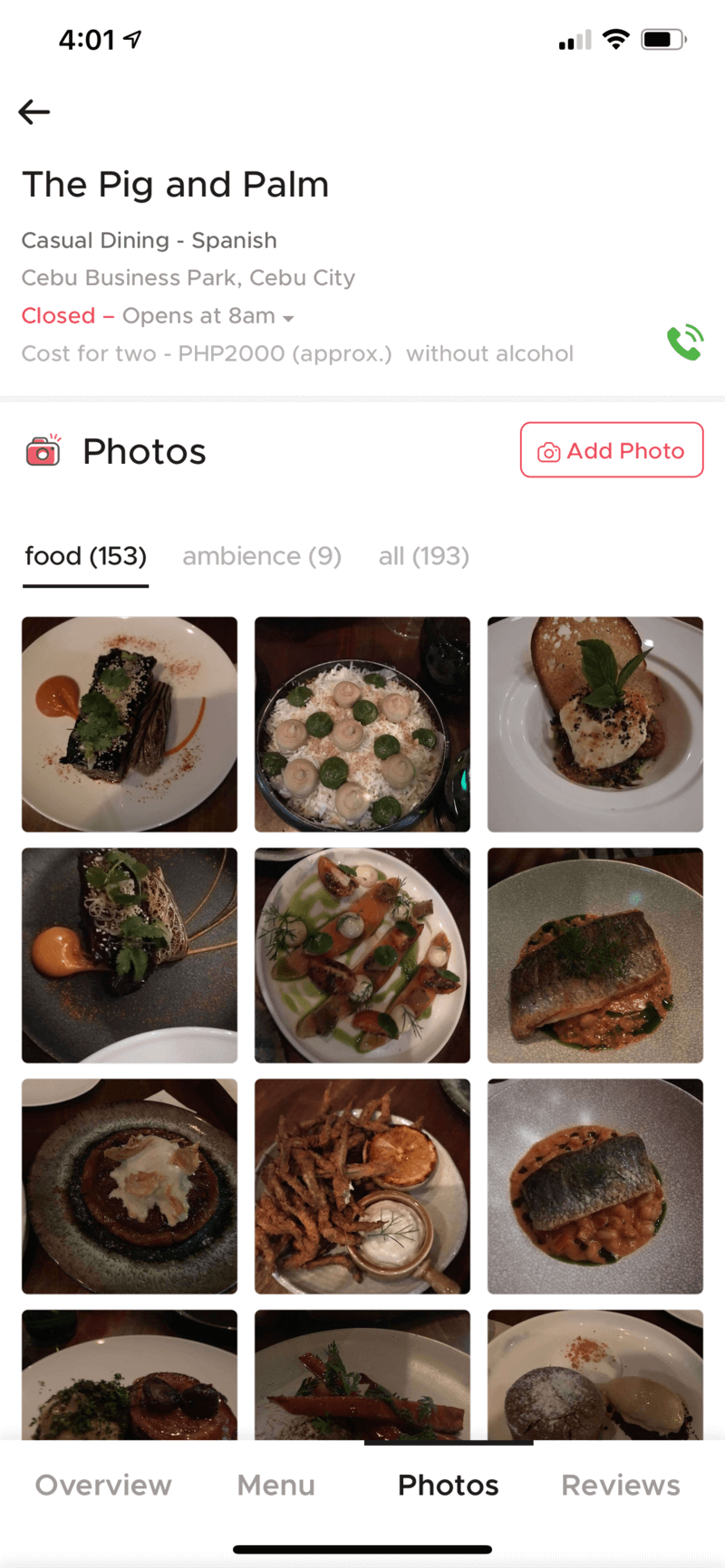Expand the opening hours dropdown
725x1568 pixels.
click(x=288, y=318)
